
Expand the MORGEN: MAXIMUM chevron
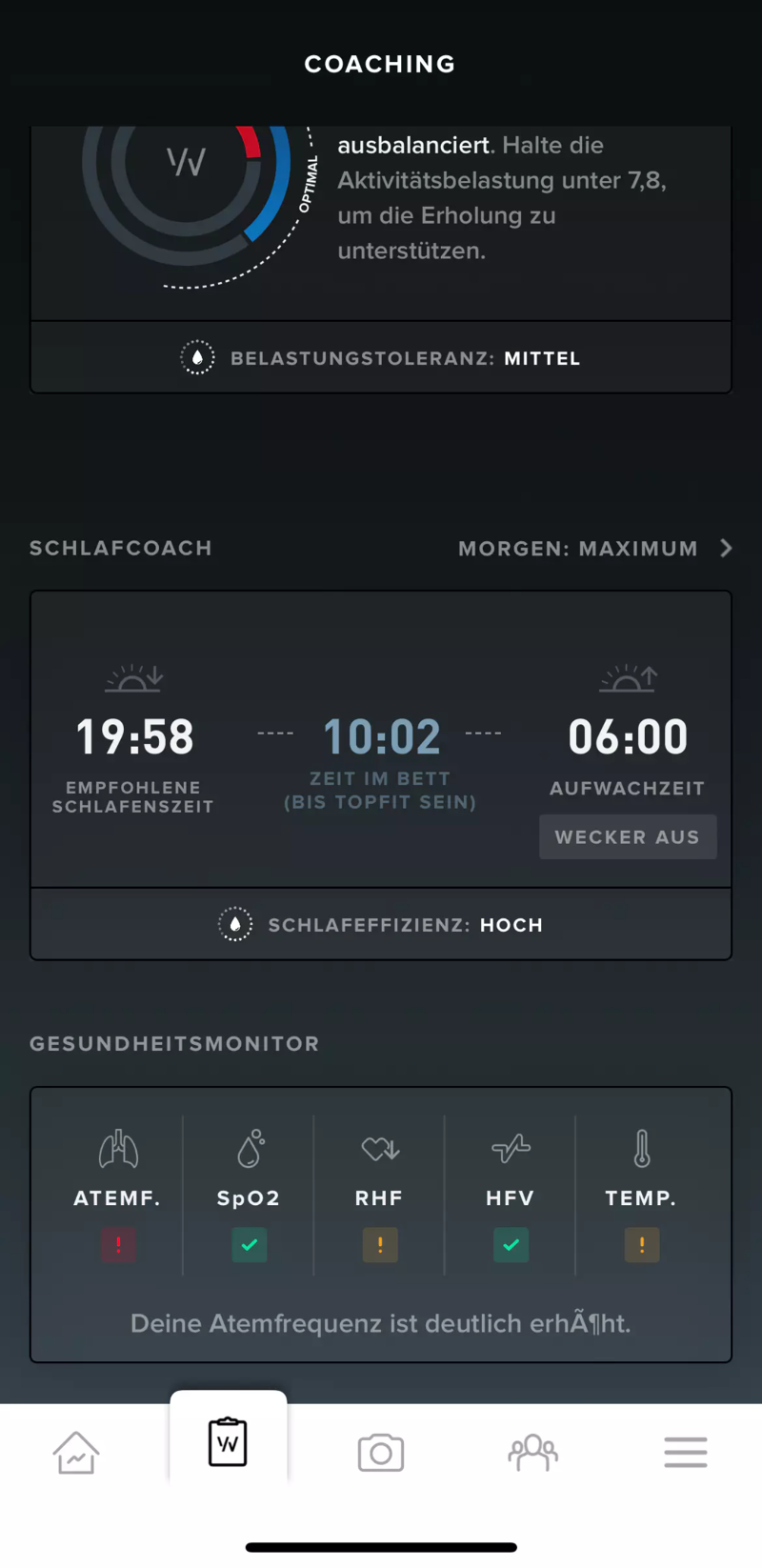(726, 548)
